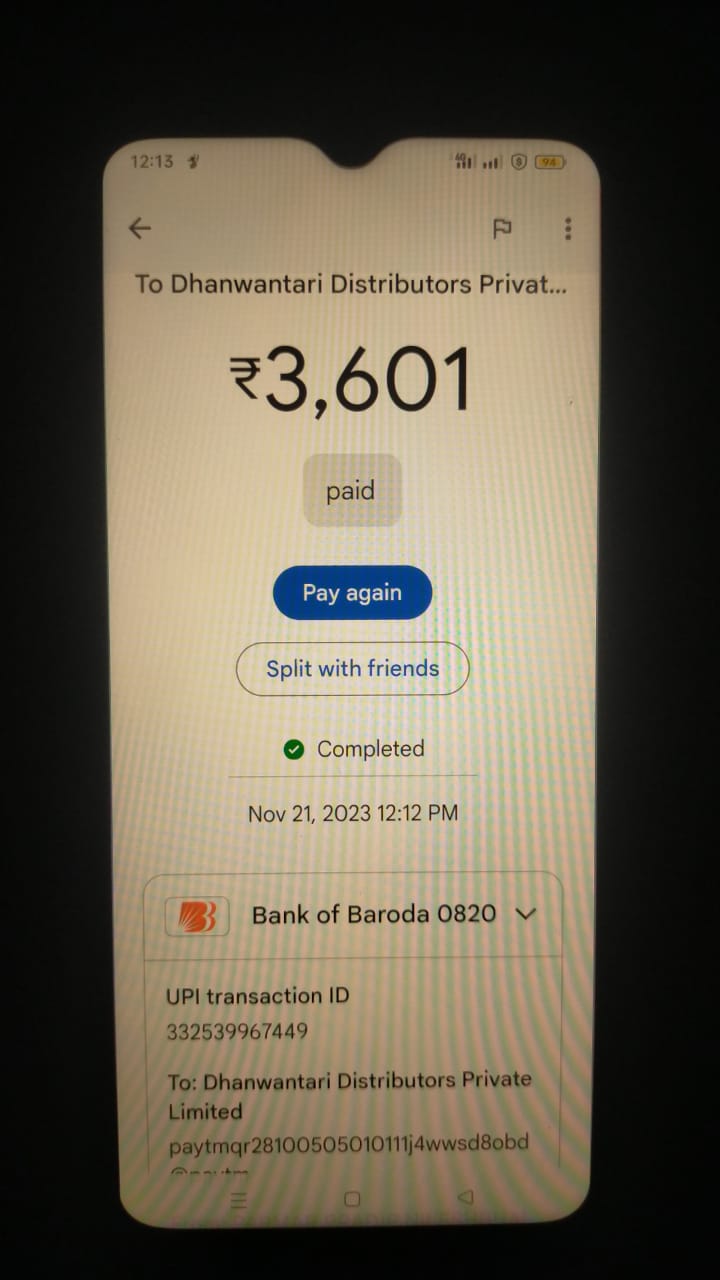Open the three-dot overflow menu
Screen dimensions: 720x1280
(567, 229)
